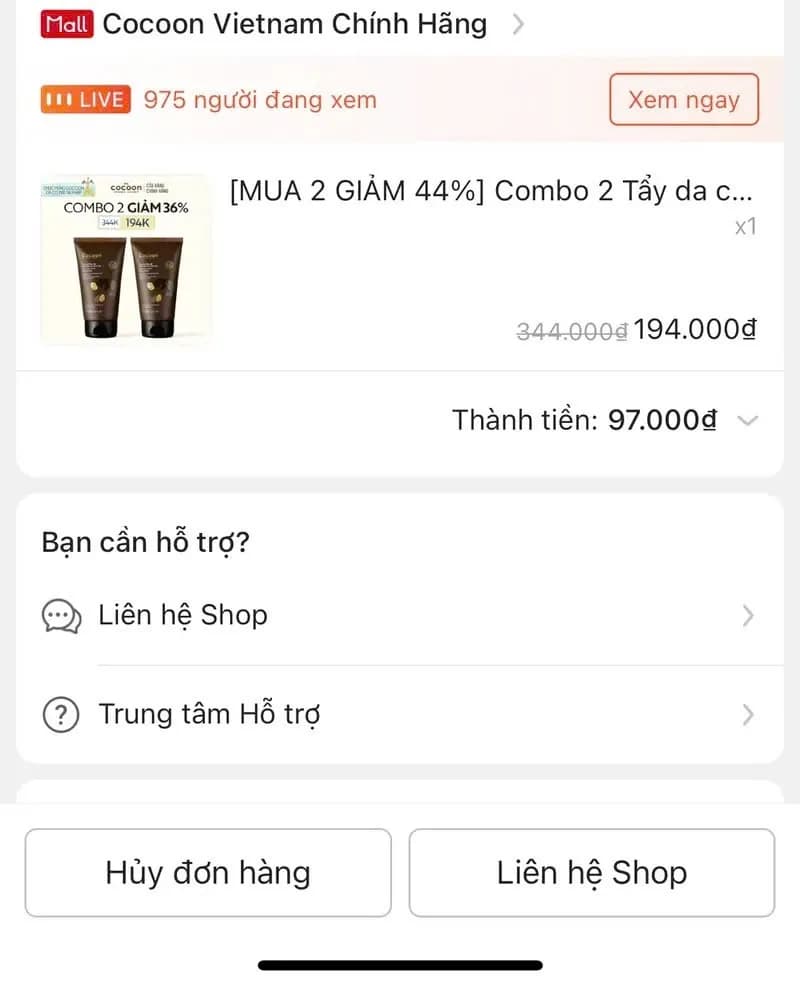Image resolution: width=800 pixels, height=987 pixels.
Task: Click the question mark icon for Trung tâm Hỗ trợ
Action: pos(62,715)
